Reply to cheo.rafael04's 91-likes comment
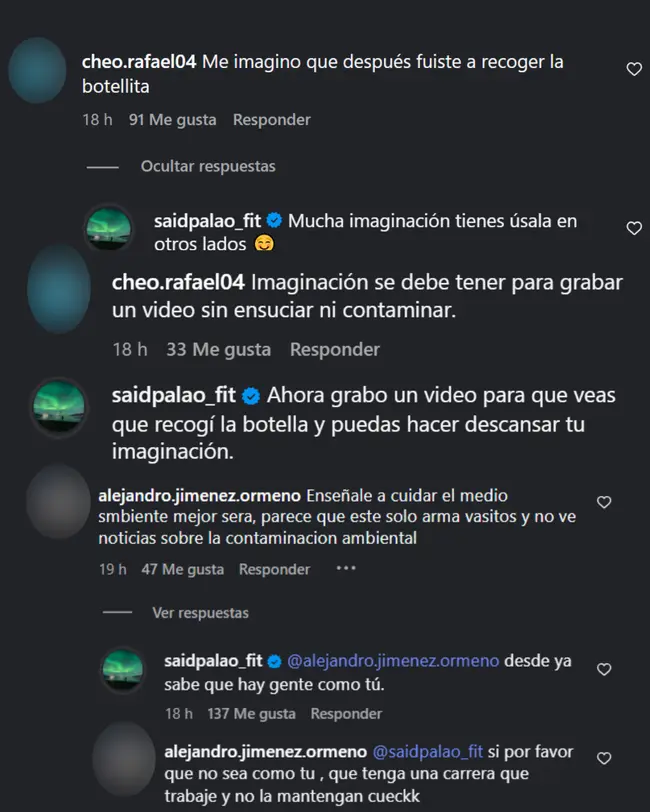Viewport: 650px width, 812px height. pos(271,120)
